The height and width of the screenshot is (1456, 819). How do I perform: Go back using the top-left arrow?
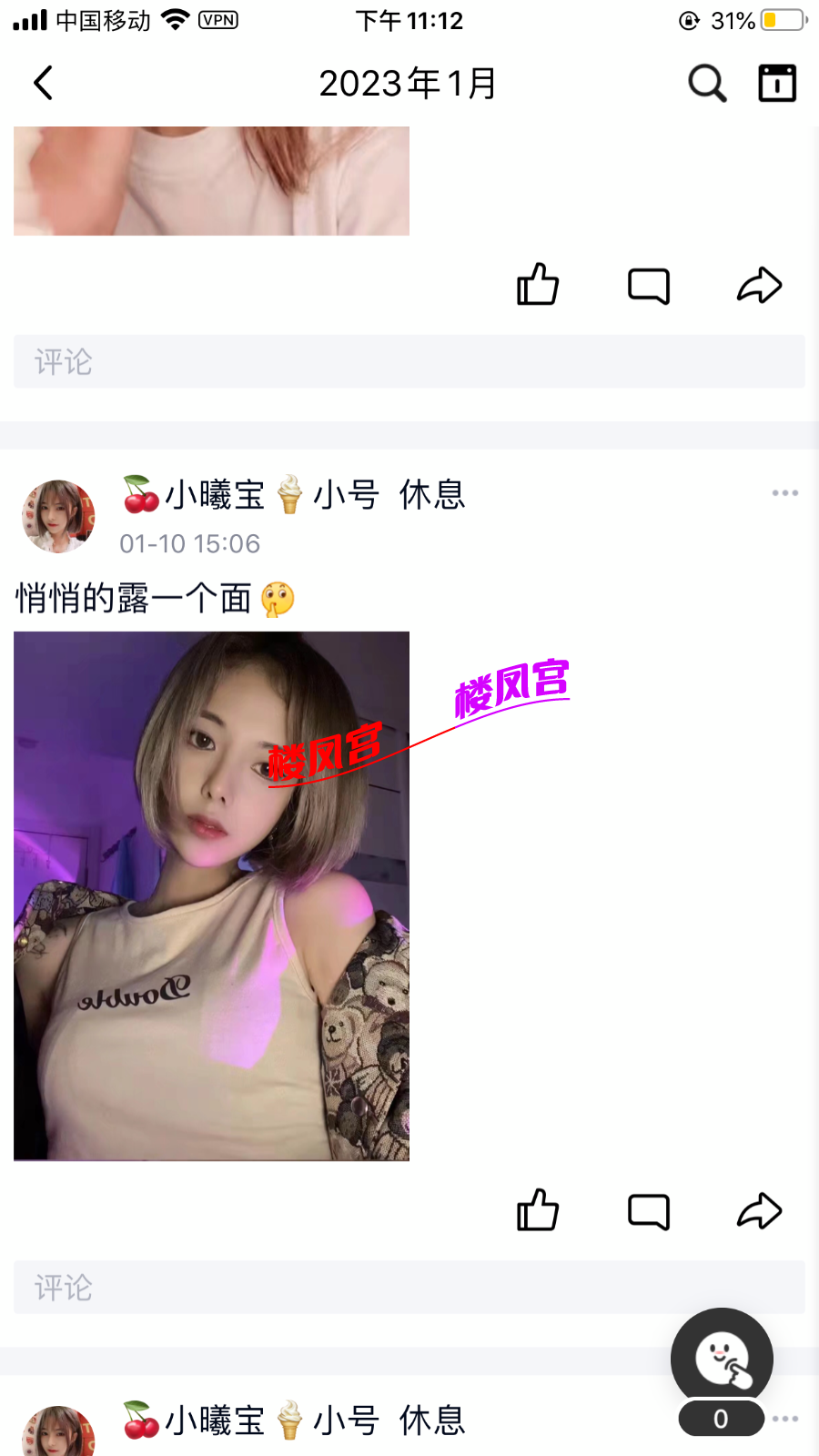click(43, 83)
